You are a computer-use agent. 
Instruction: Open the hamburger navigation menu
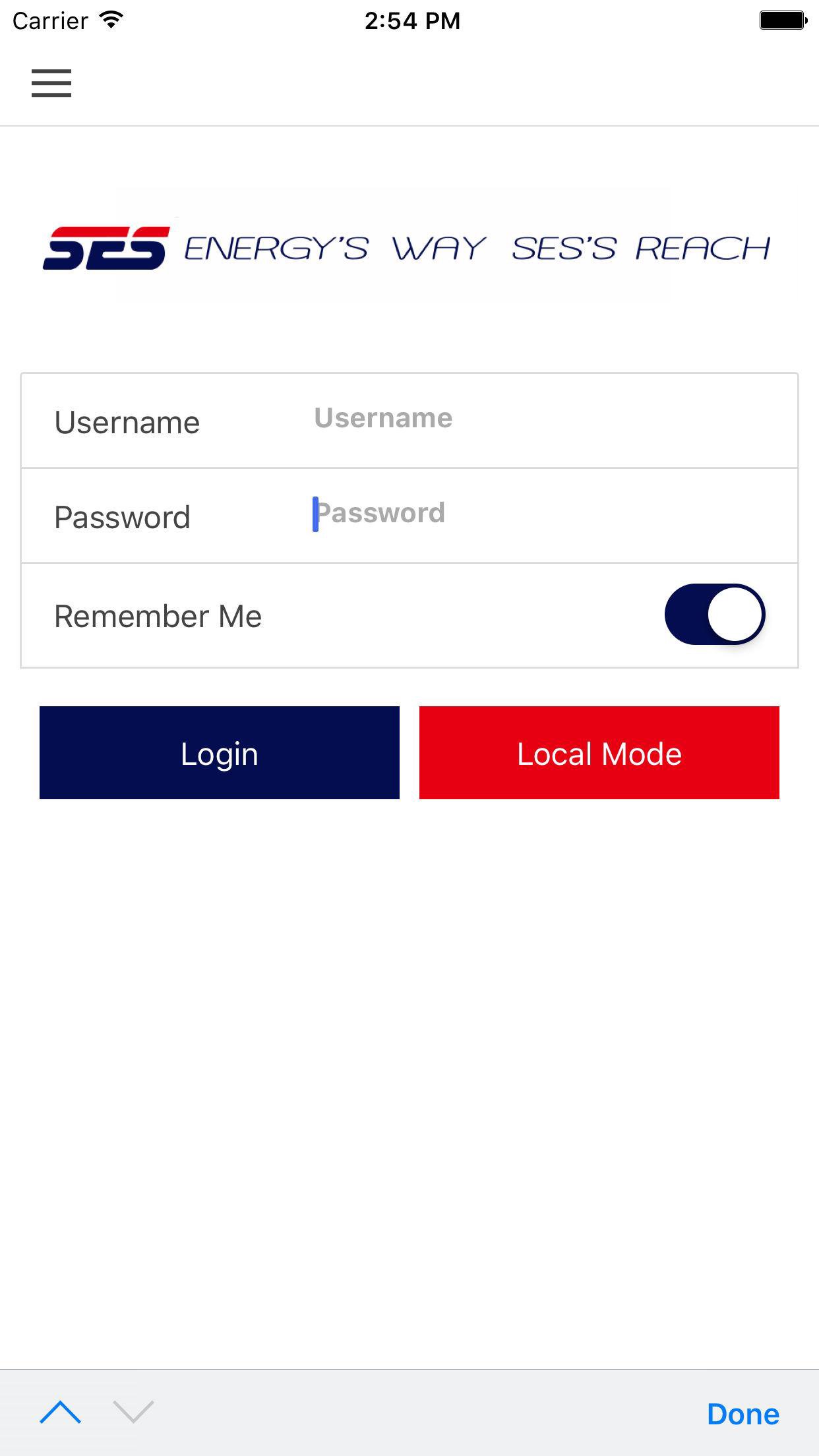click(51, 84)
